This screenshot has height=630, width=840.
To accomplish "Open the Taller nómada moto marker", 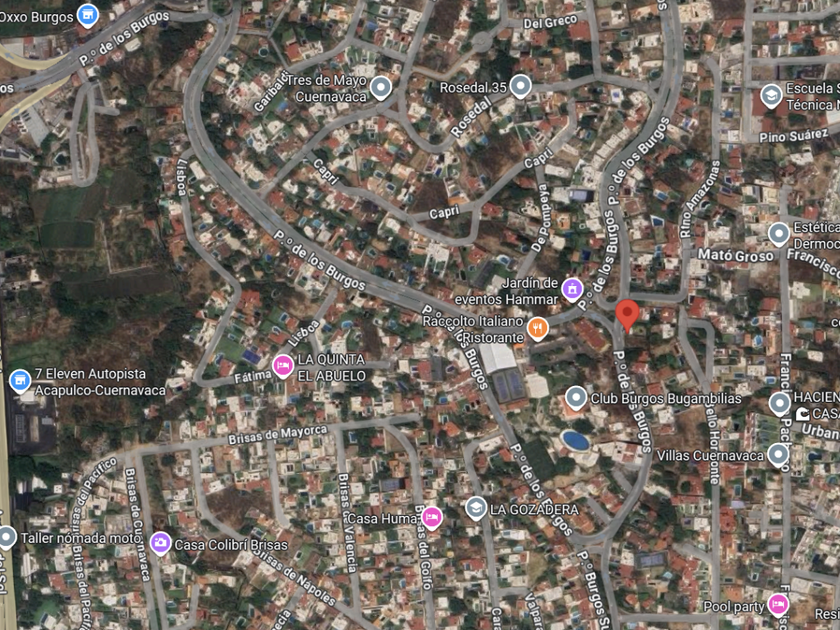I will [x=6, y=537].
